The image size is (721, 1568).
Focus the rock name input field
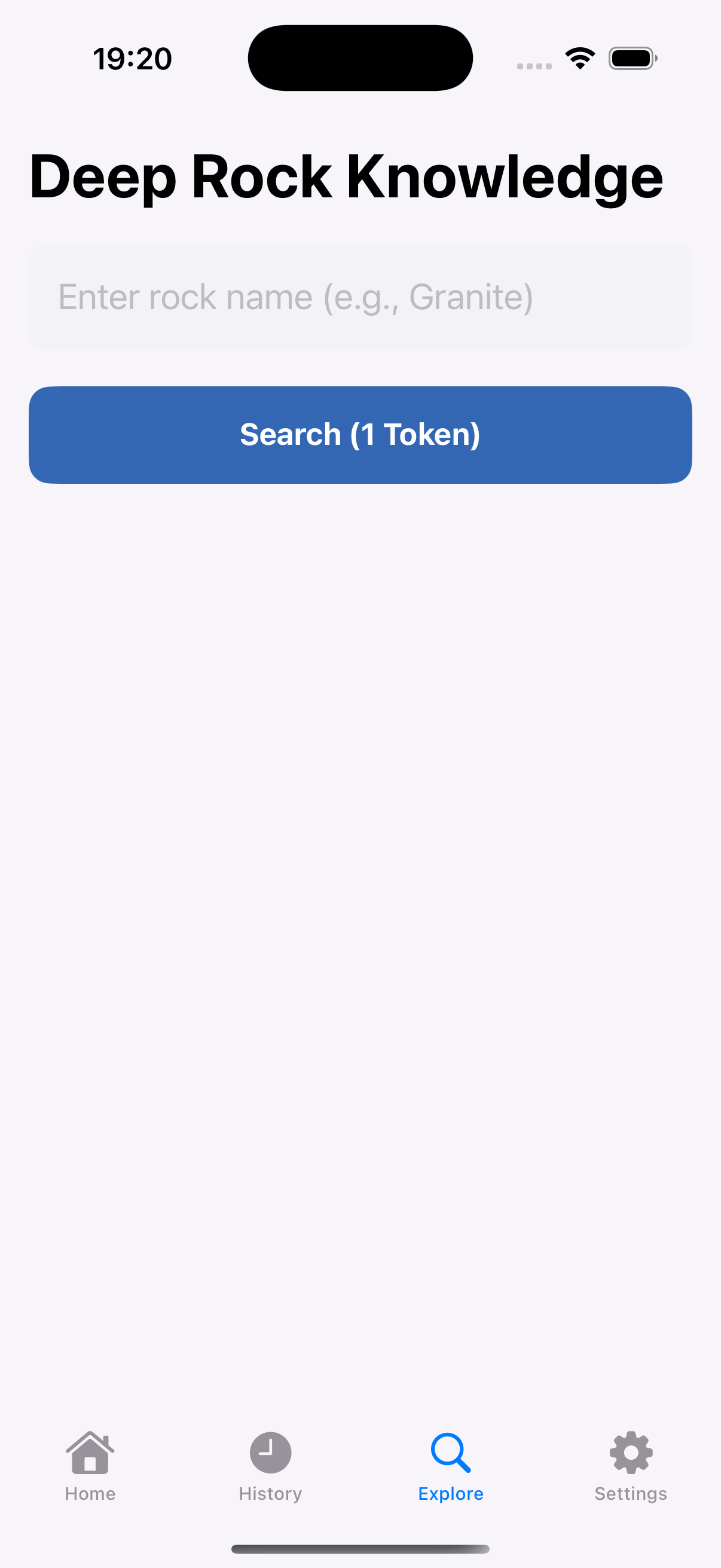pyautogui.click(x=360, y=297)
